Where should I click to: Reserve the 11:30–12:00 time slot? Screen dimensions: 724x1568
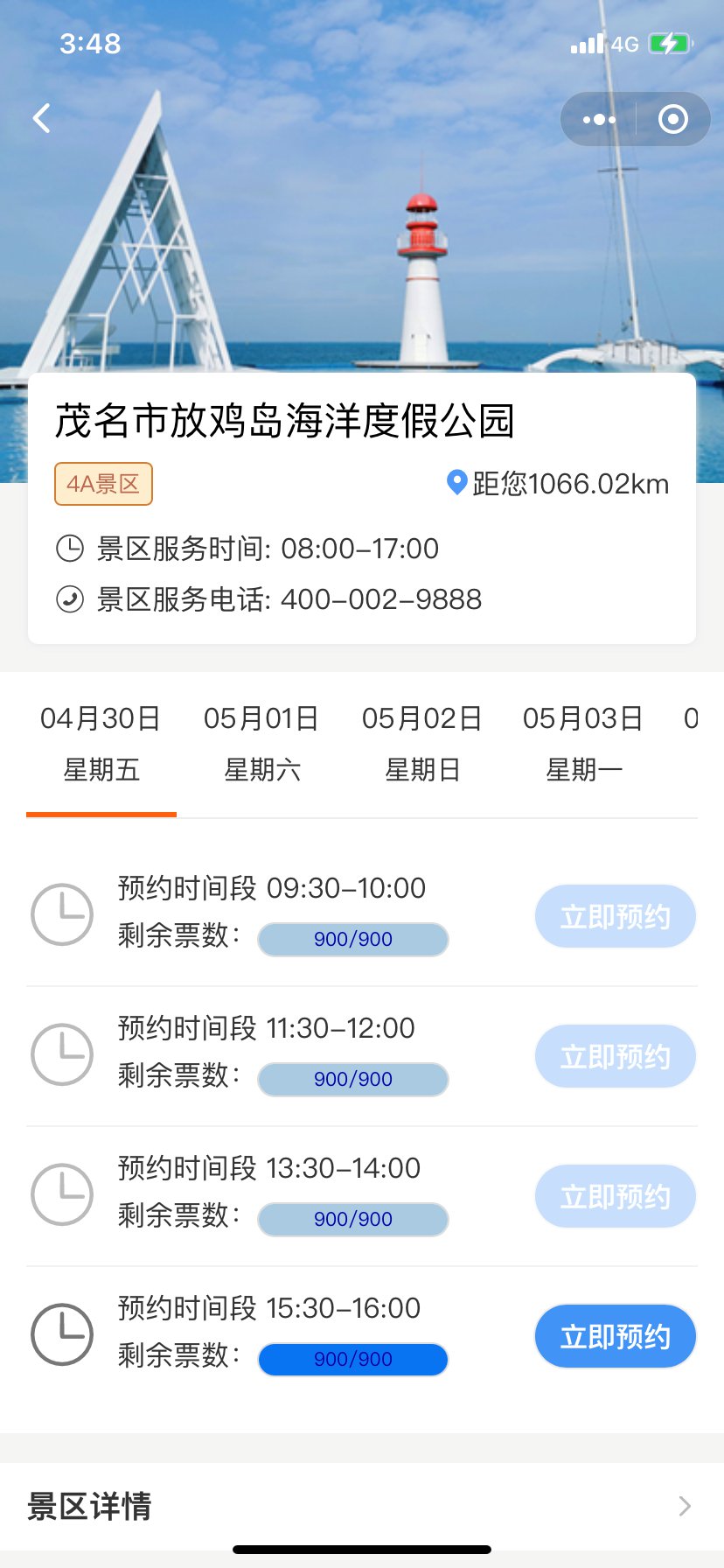pos(615,1056)
